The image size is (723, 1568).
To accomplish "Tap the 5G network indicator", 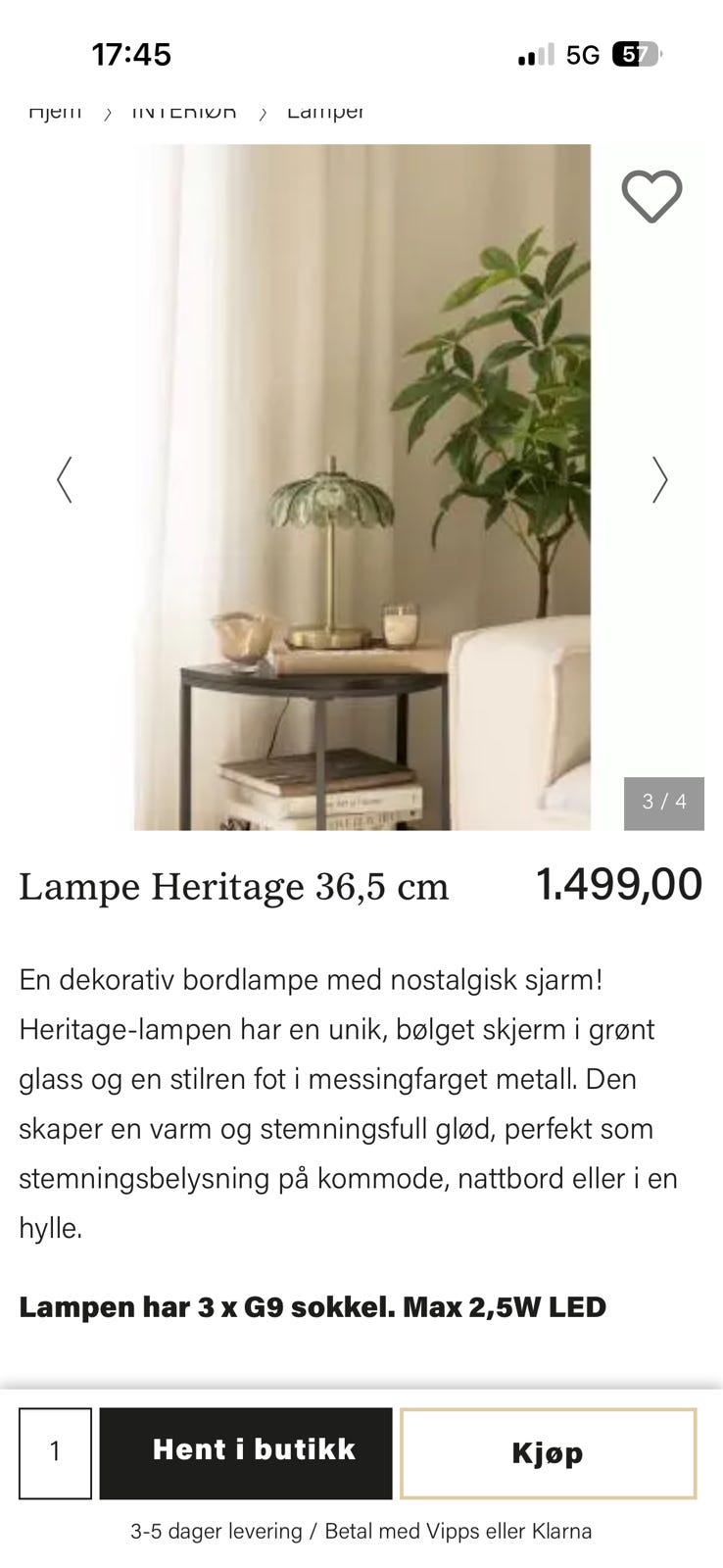I will tap(582, 55).
